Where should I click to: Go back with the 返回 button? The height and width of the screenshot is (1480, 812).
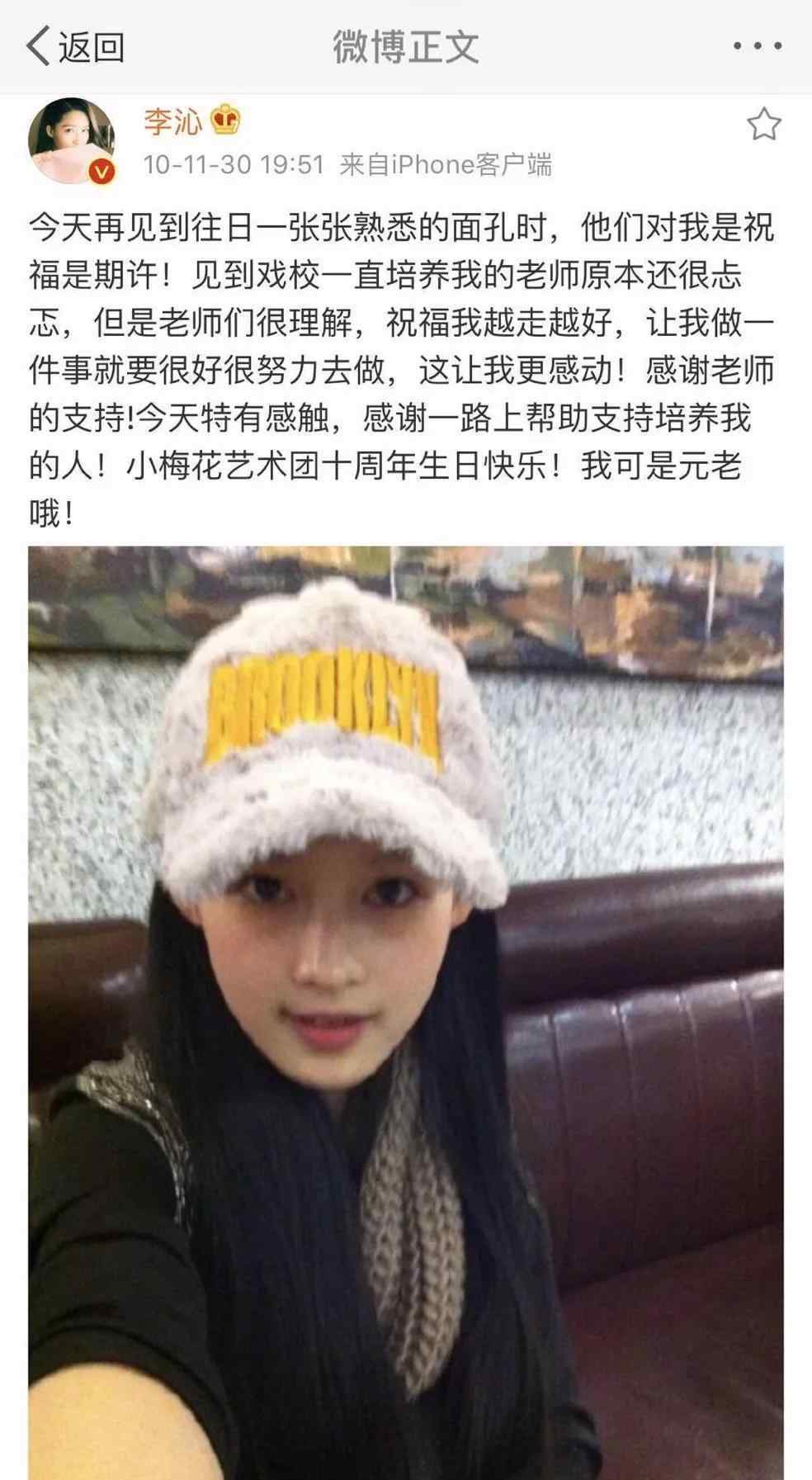coord(74,46)
